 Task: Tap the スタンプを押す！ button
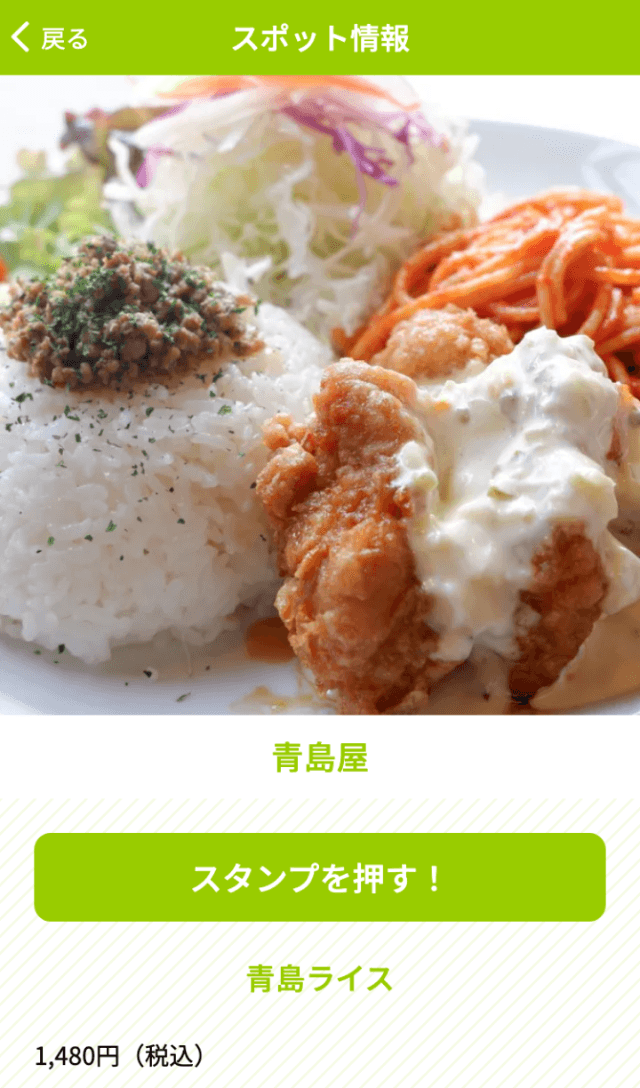click(x=320, y=877)
